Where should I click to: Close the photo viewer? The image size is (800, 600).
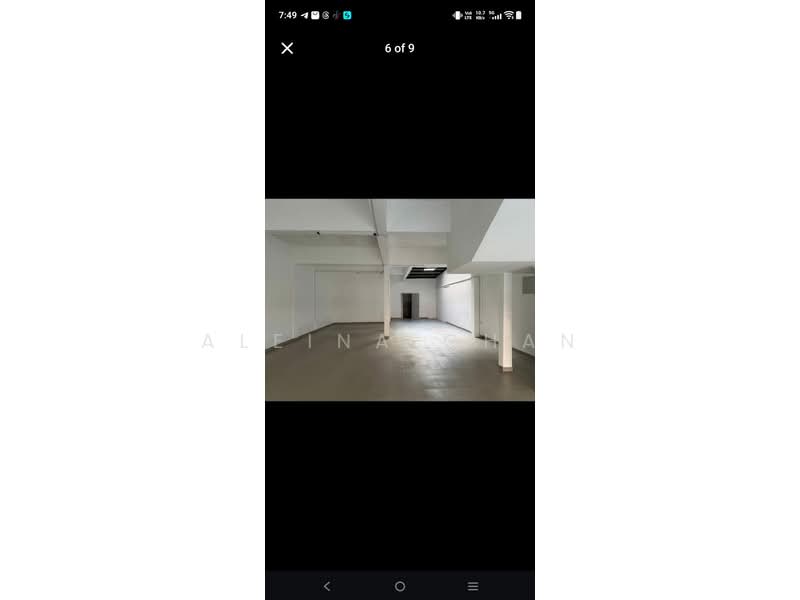pos(287,48)
